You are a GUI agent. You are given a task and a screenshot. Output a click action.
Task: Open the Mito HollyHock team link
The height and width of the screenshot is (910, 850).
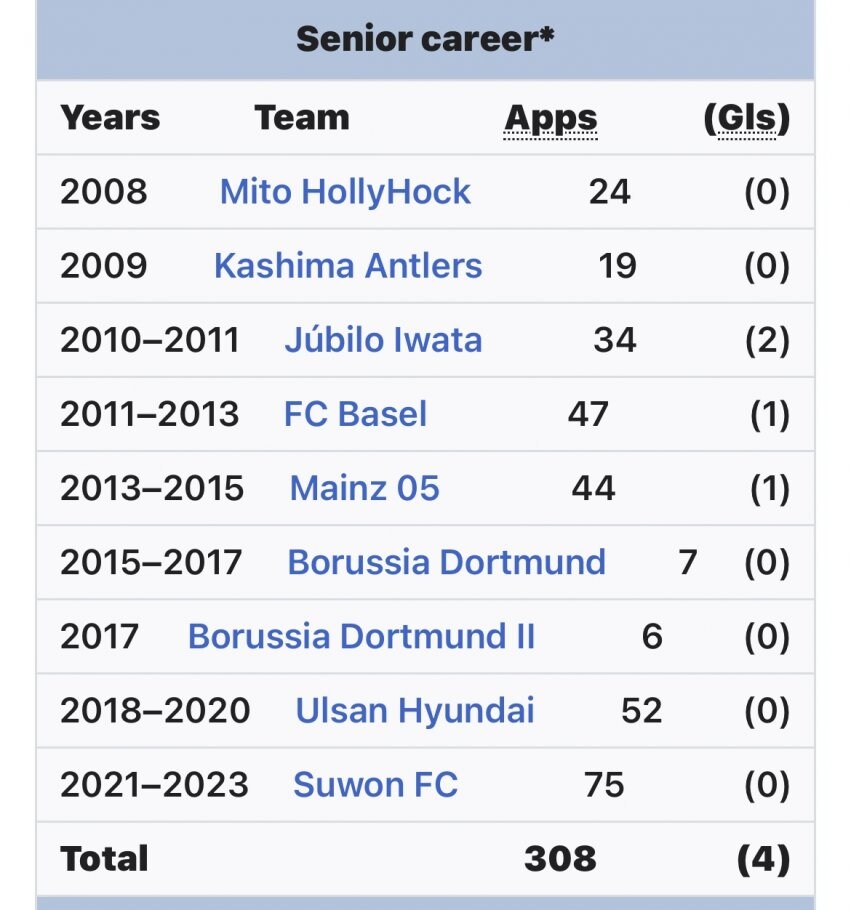pyautogui.click(x=345, y=191)
